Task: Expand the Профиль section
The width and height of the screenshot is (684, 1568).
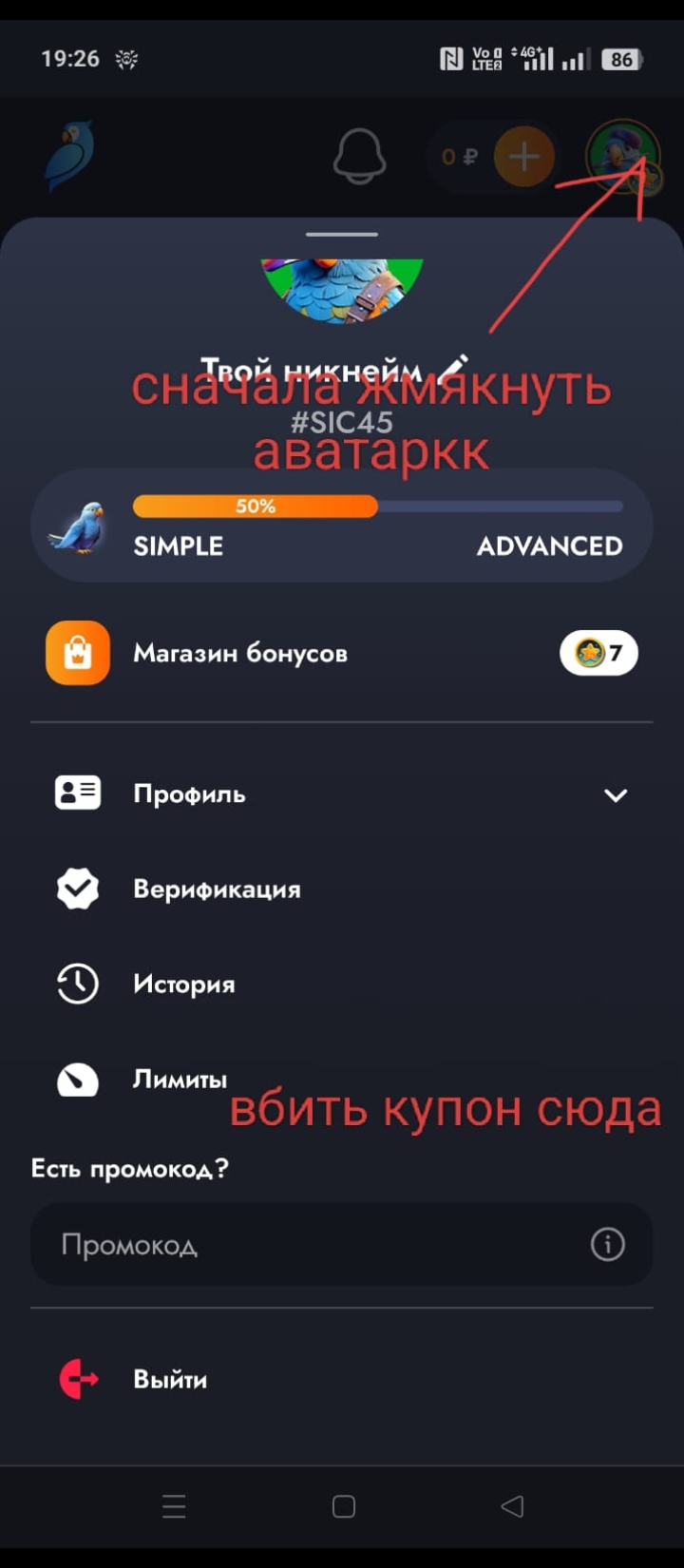Action: point(616,794)
